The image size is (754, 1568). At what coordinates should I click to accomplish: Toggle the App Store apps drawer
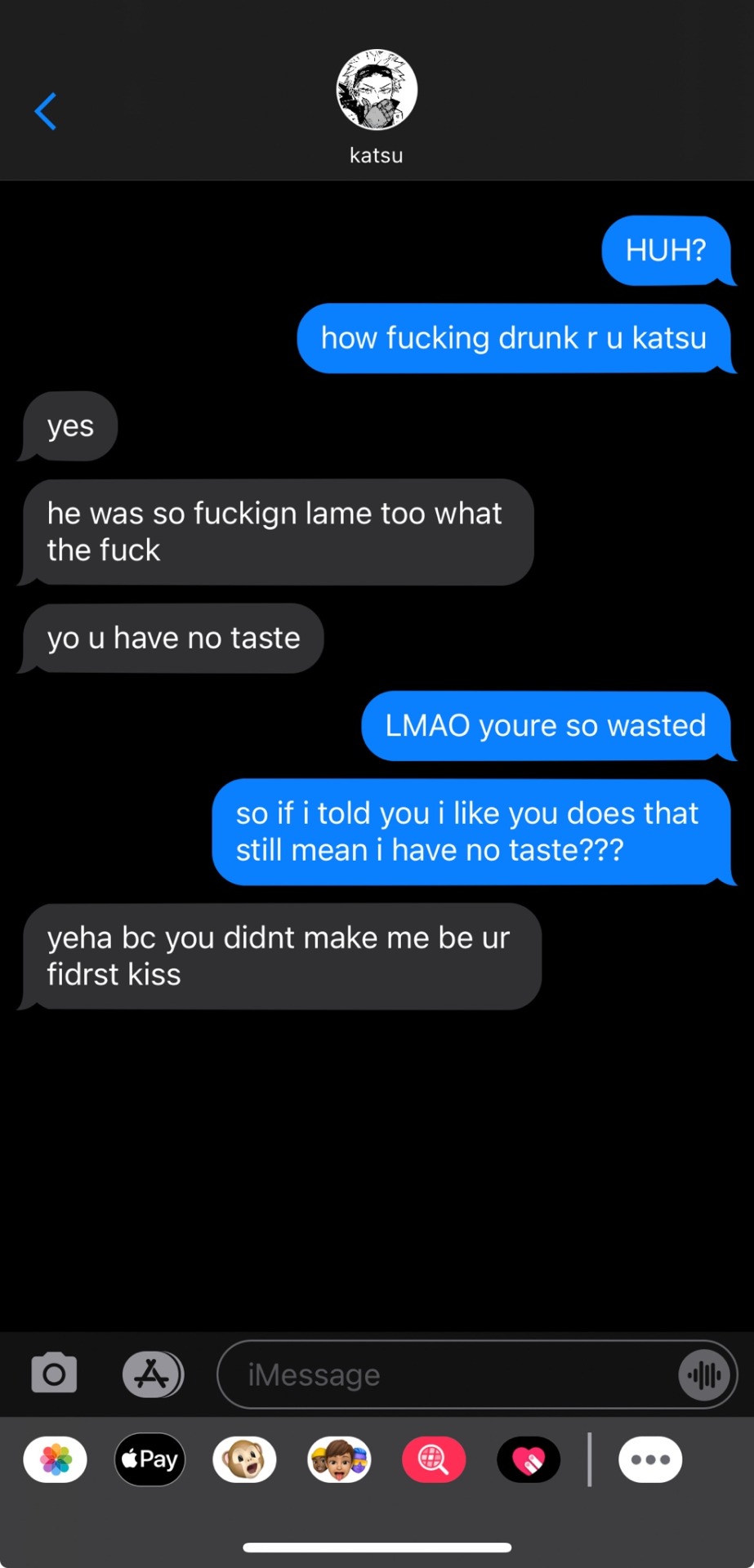(x=153, y=1374)
